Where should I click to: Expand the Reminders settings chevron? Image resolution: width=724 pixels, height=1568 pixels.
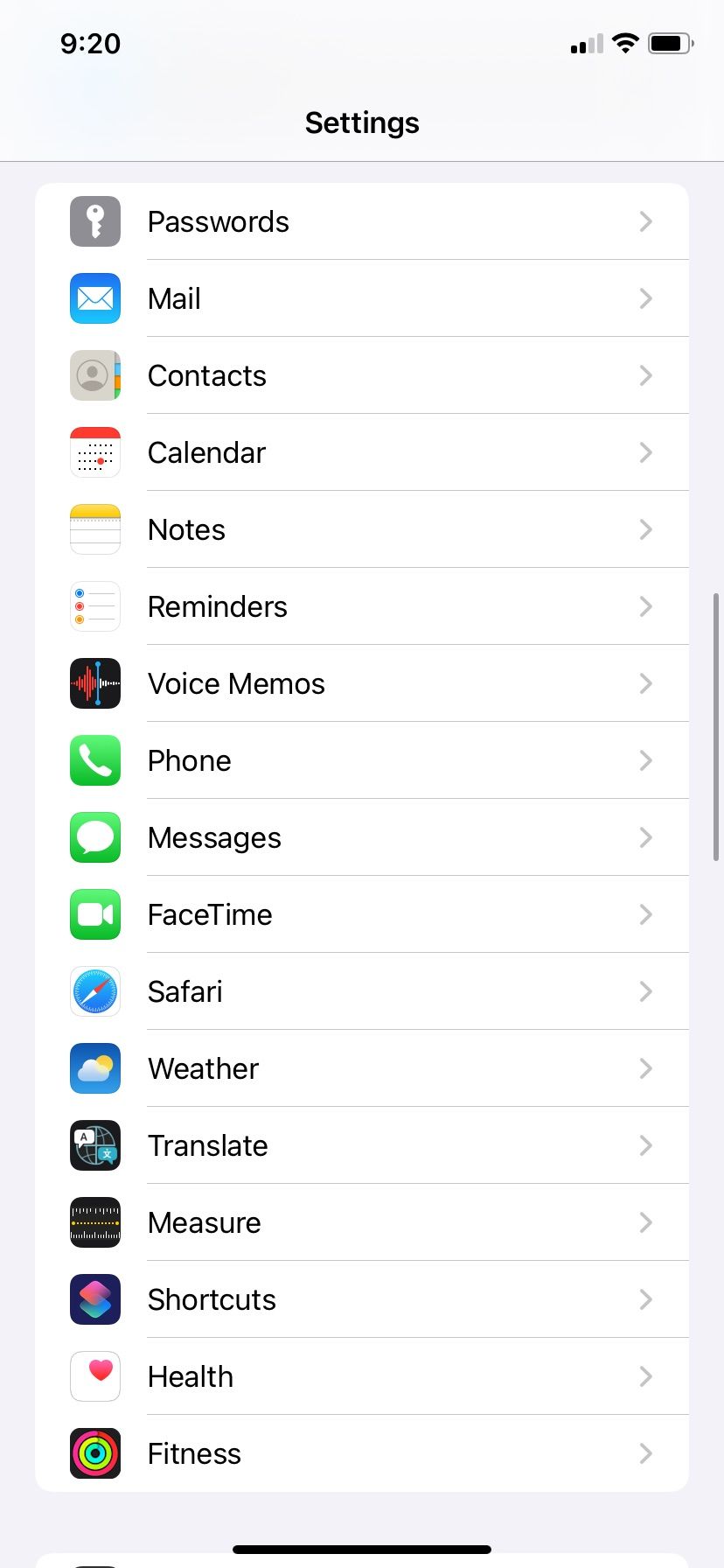click(645, 606)
